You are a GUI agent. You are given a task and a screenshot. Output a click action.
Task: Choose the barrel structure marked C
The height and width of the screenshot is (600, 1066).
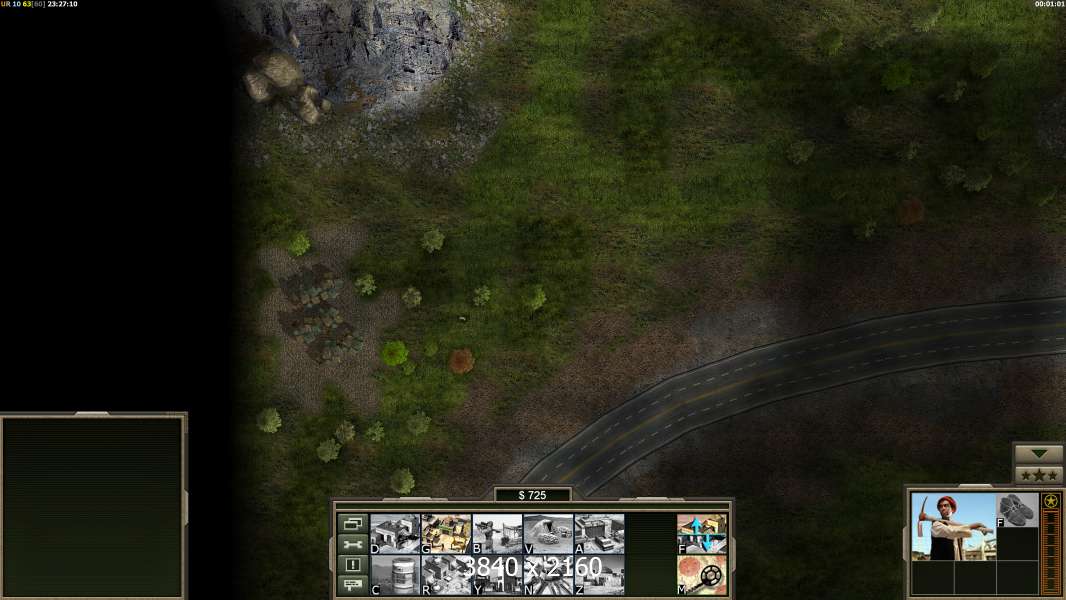pyautogui.click(x=395, y=575)
